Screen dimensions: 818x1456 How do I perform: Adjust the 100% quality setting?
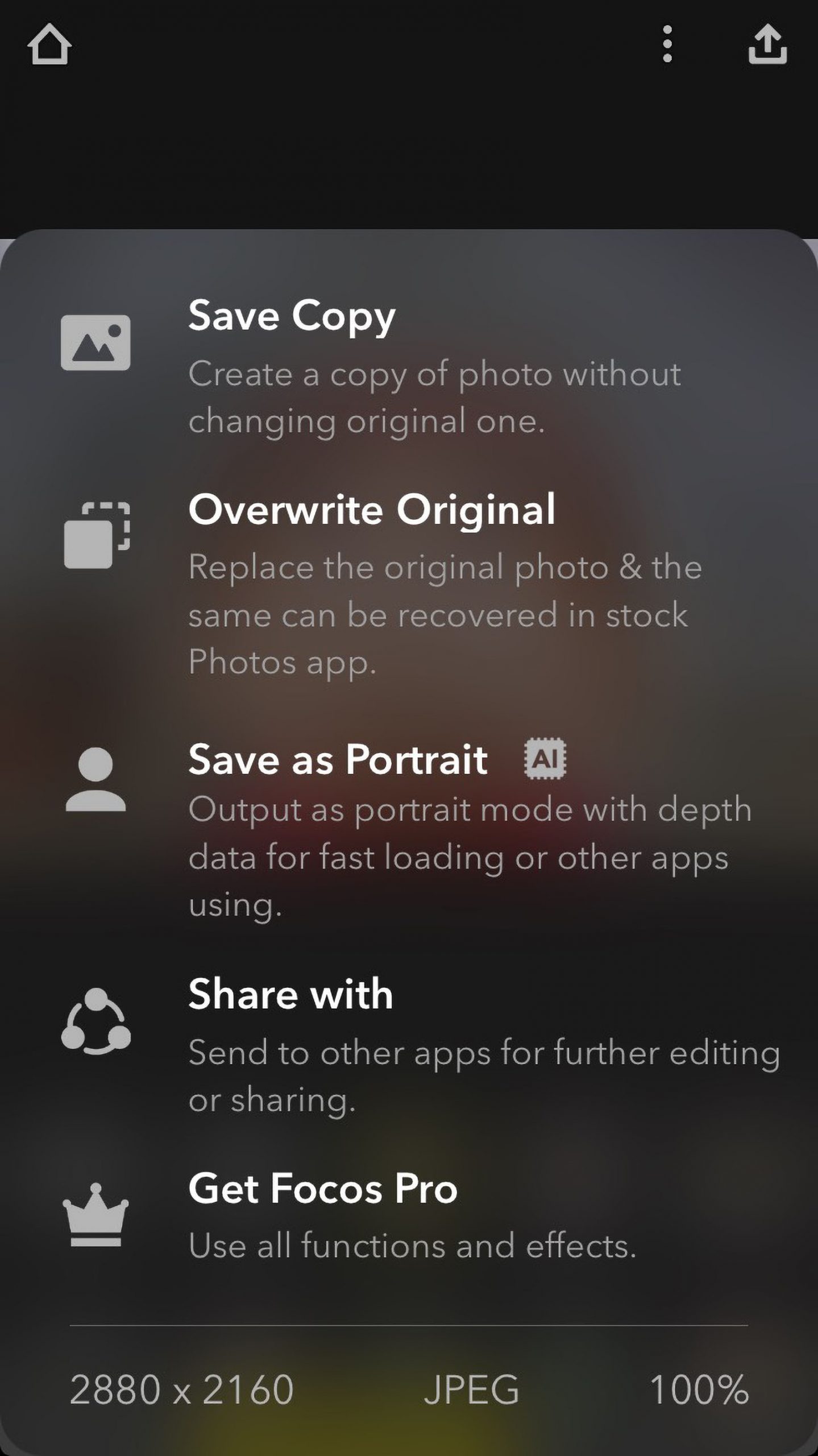[699, 1390]
